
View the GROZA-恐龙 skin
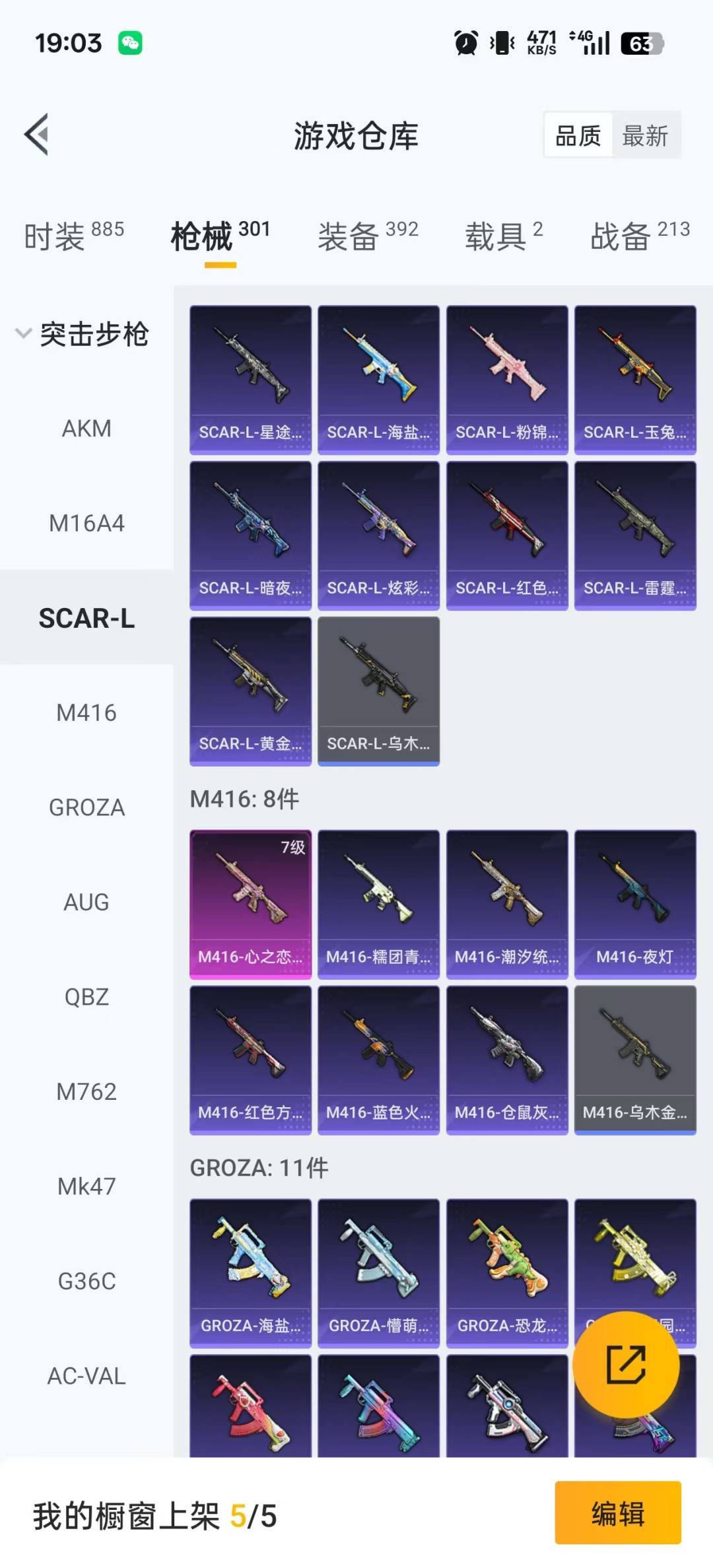pos(506,1272)
